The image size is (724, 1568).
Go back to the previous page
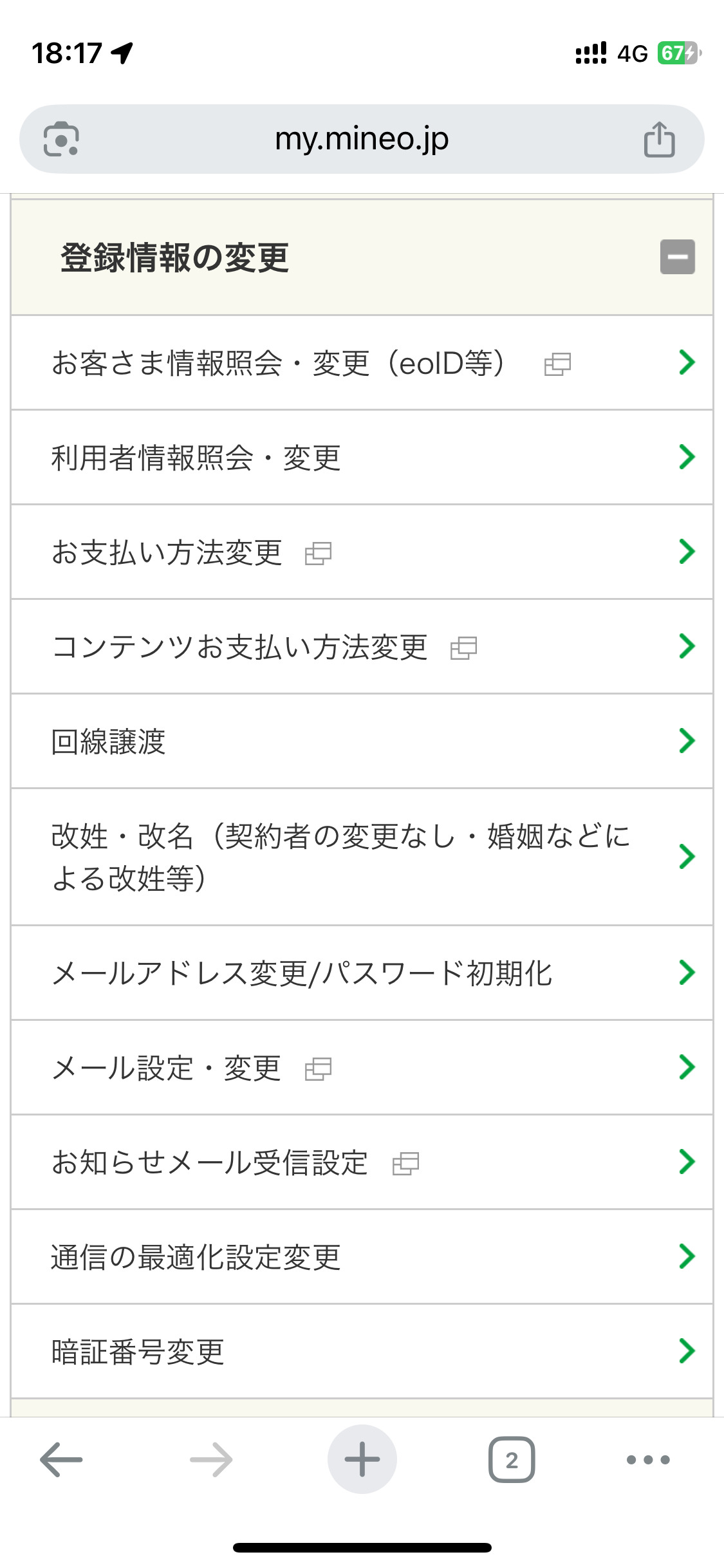pos(61,1459)
